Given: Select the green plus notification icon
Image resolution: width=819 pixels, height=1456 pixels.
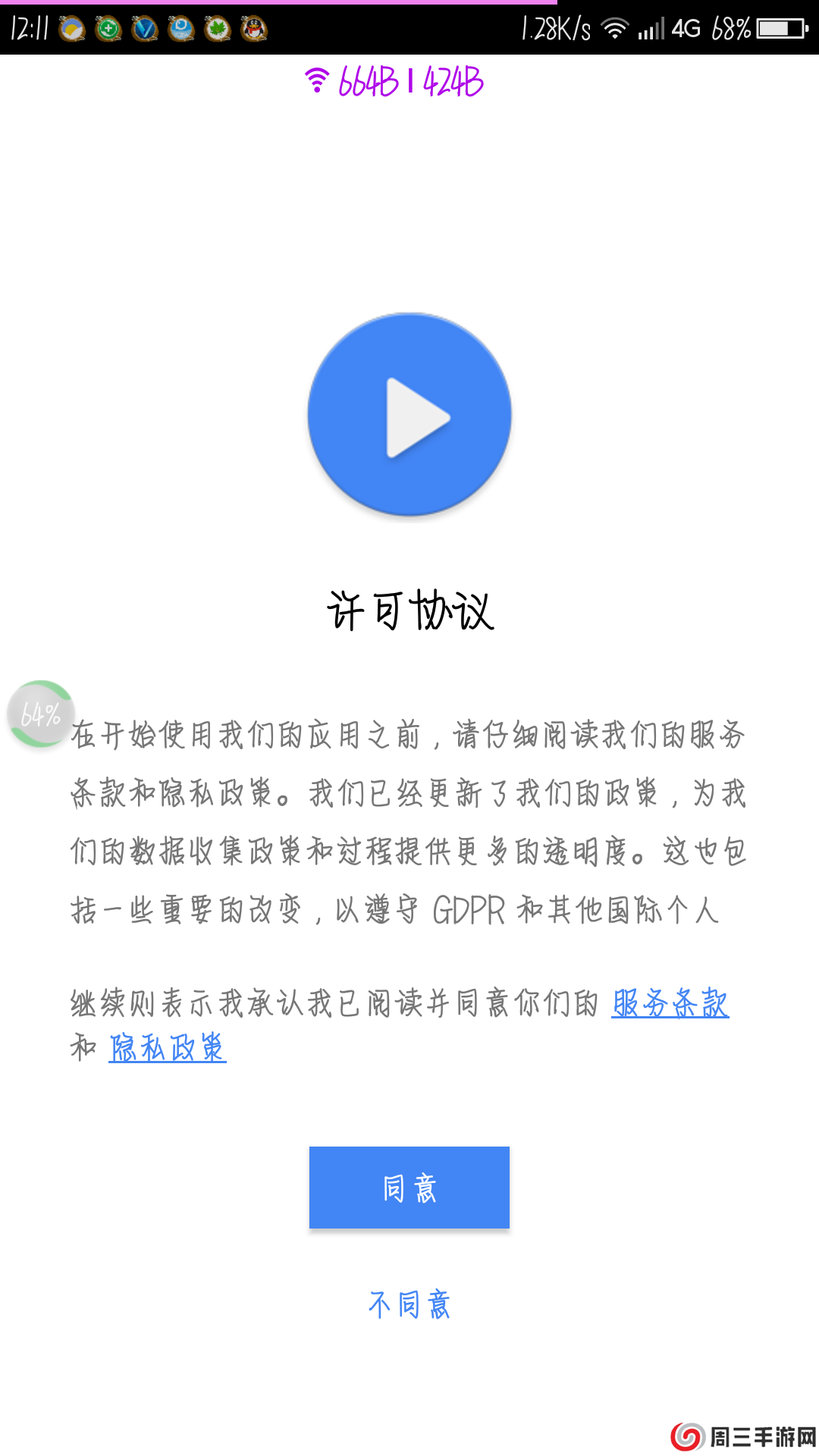Looking at the screenshot, I should pyautogui.click(x=106, y=29).
